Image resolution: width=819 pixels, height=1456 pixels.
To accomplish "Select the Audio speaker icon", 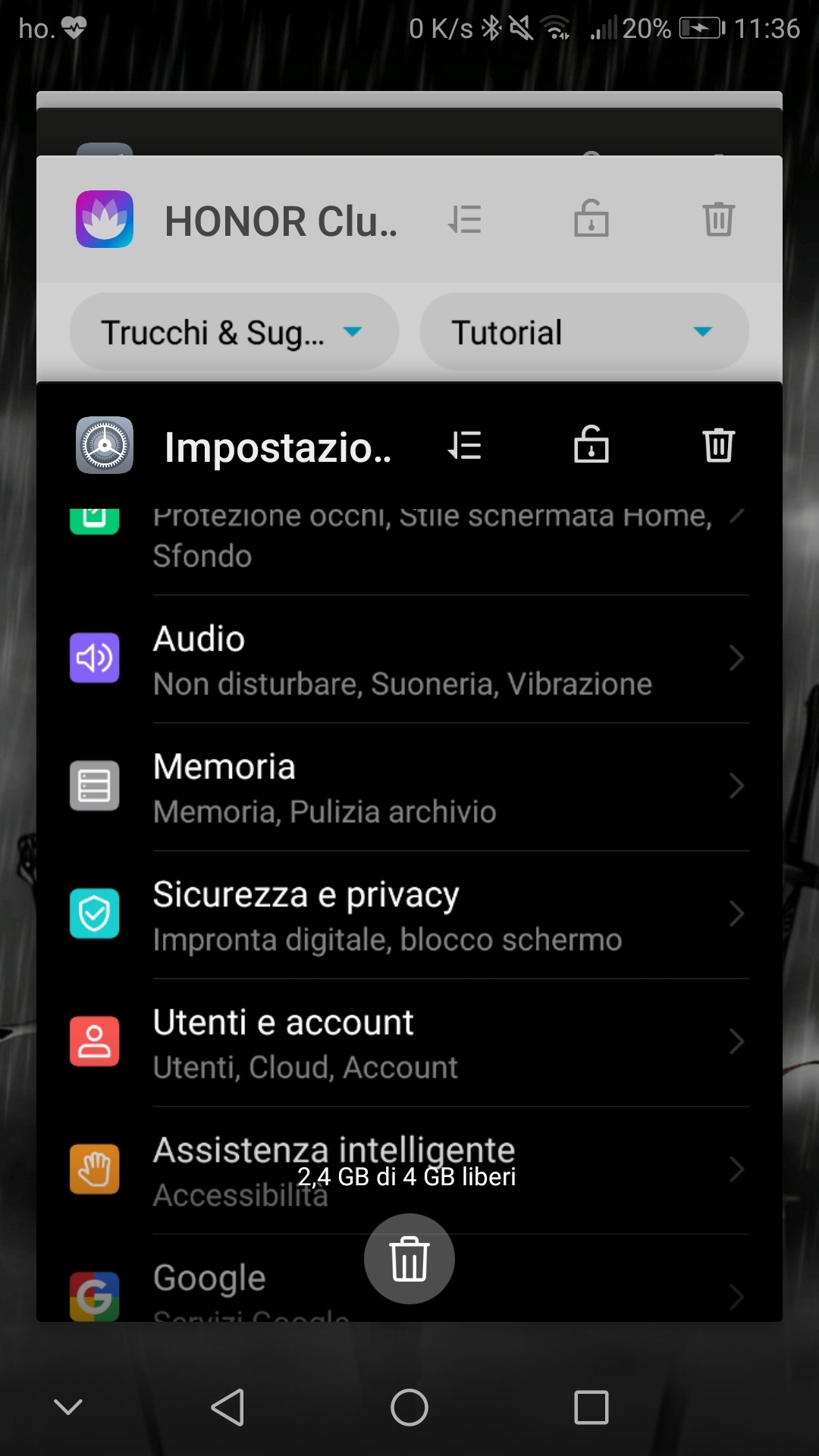I will pyautogui.click(x=94, y=659).
